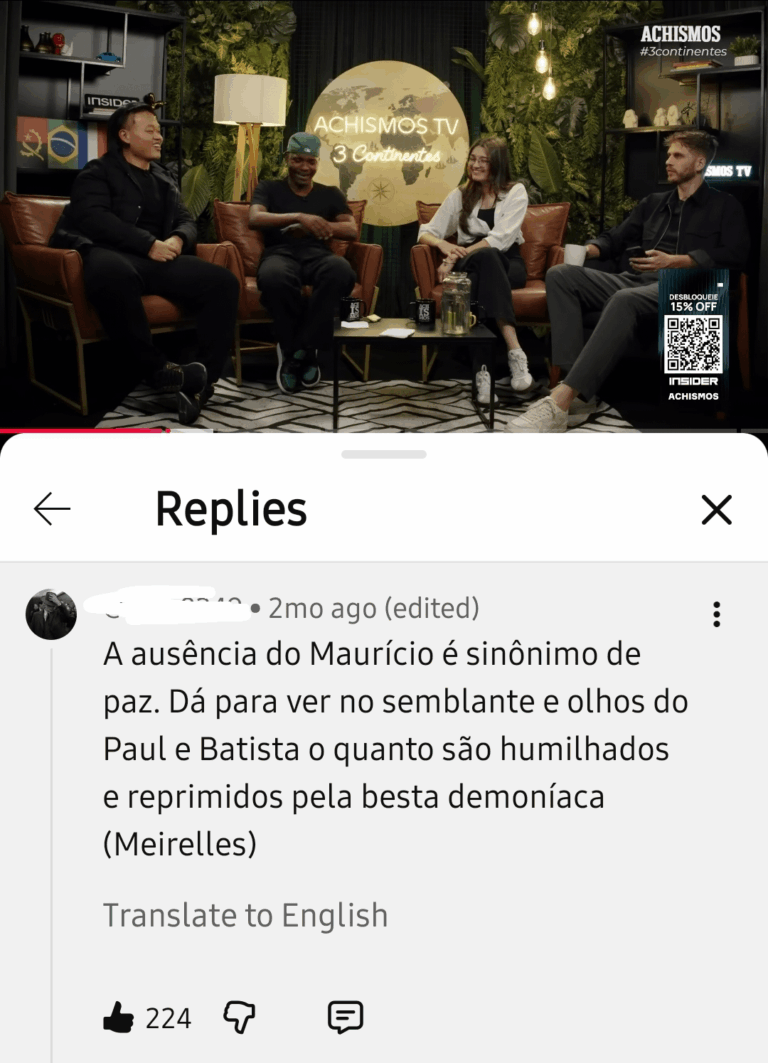Tap the drag handle on the Replies sheet

[384, 454]
